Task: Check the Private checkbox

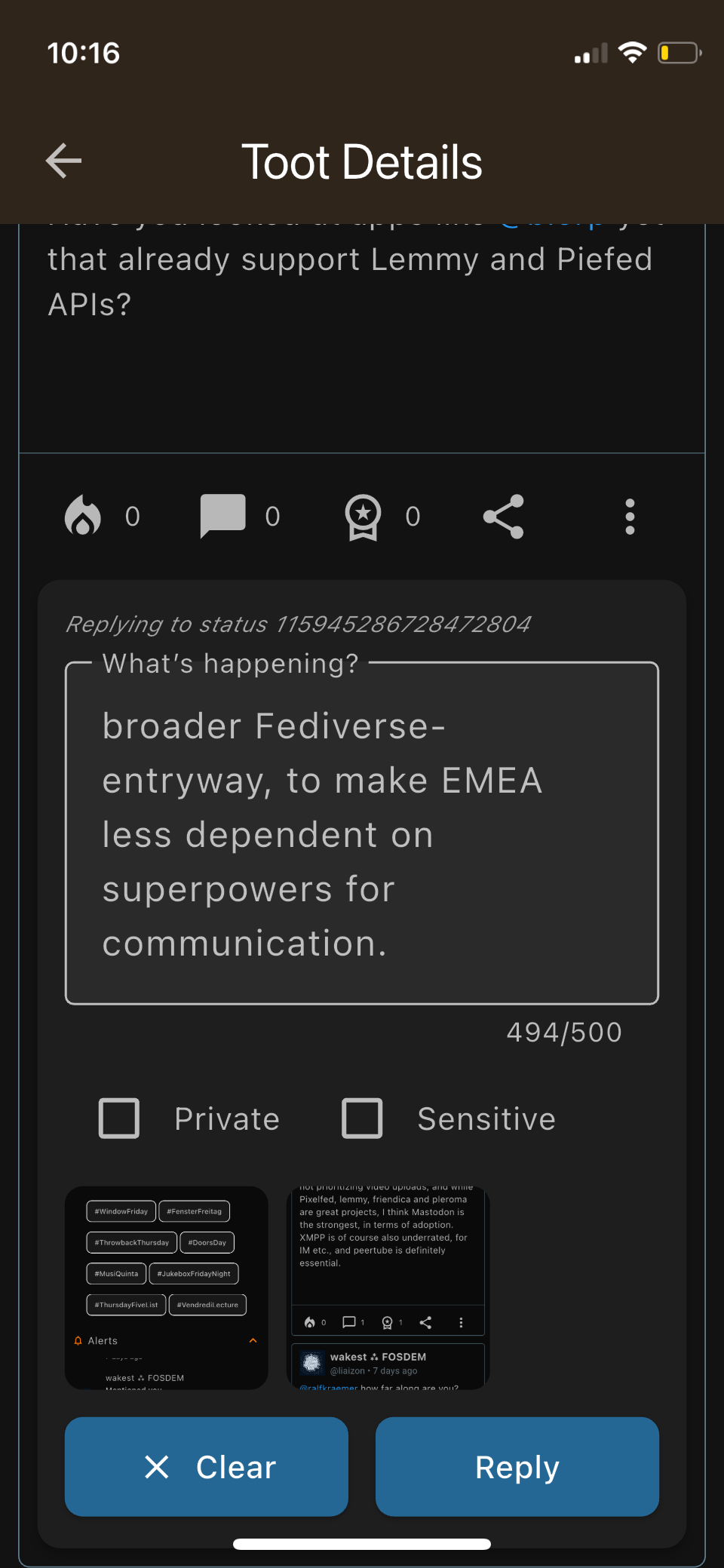Action: (119, 1118)
